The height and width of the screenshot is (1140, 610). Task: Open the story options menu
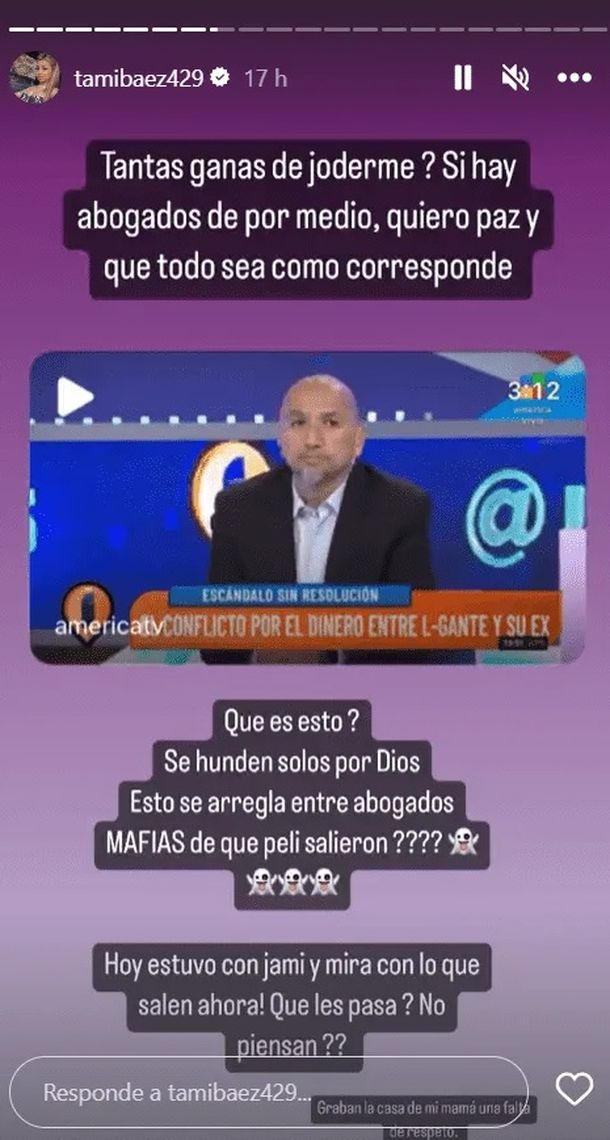(x=573, y=78)
